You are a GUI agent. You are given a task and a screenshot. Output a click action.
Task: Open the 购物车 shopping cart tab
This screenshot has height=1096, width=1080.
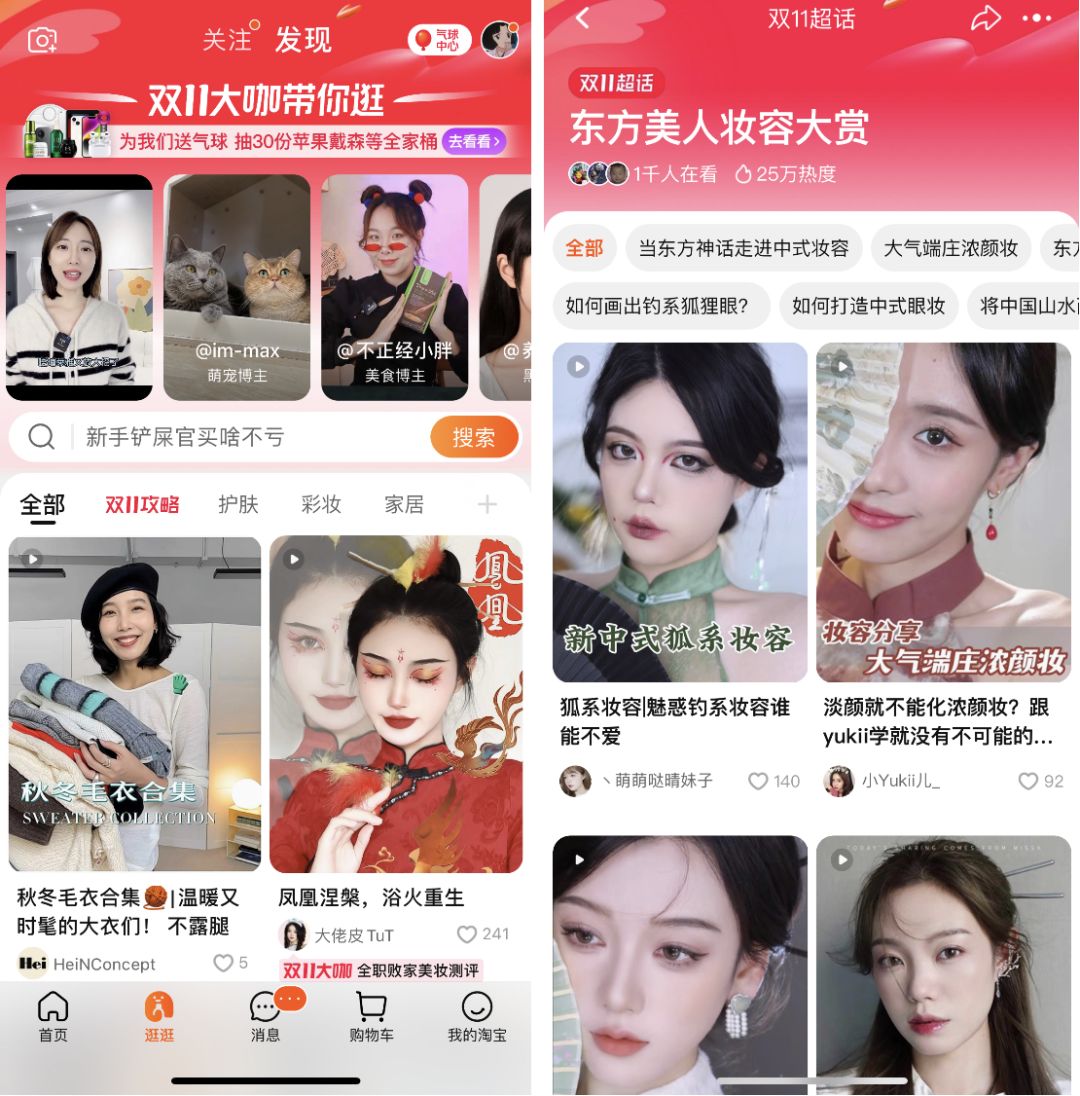[x=371, y=1016]
